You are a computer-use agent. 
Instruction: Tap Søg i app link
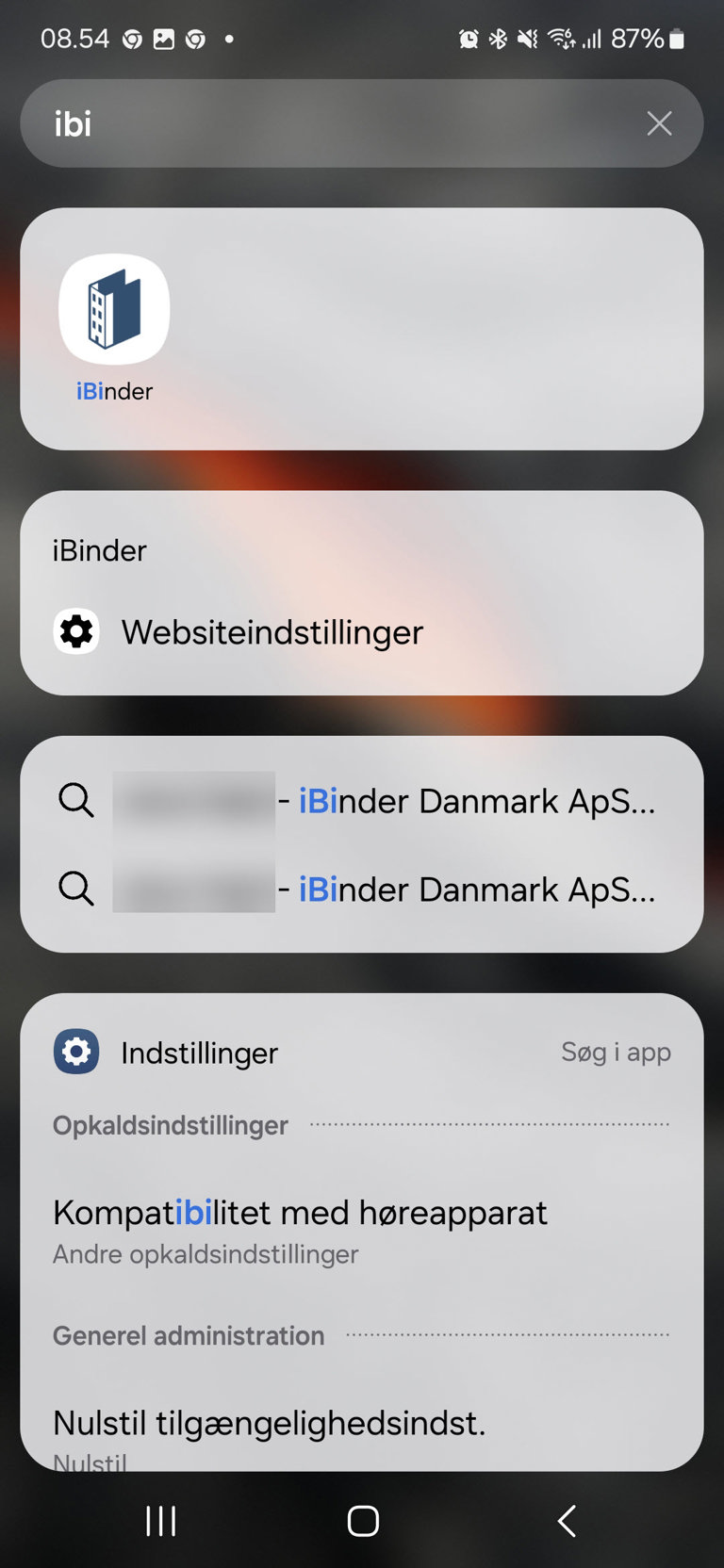(x=616, y=1052)
